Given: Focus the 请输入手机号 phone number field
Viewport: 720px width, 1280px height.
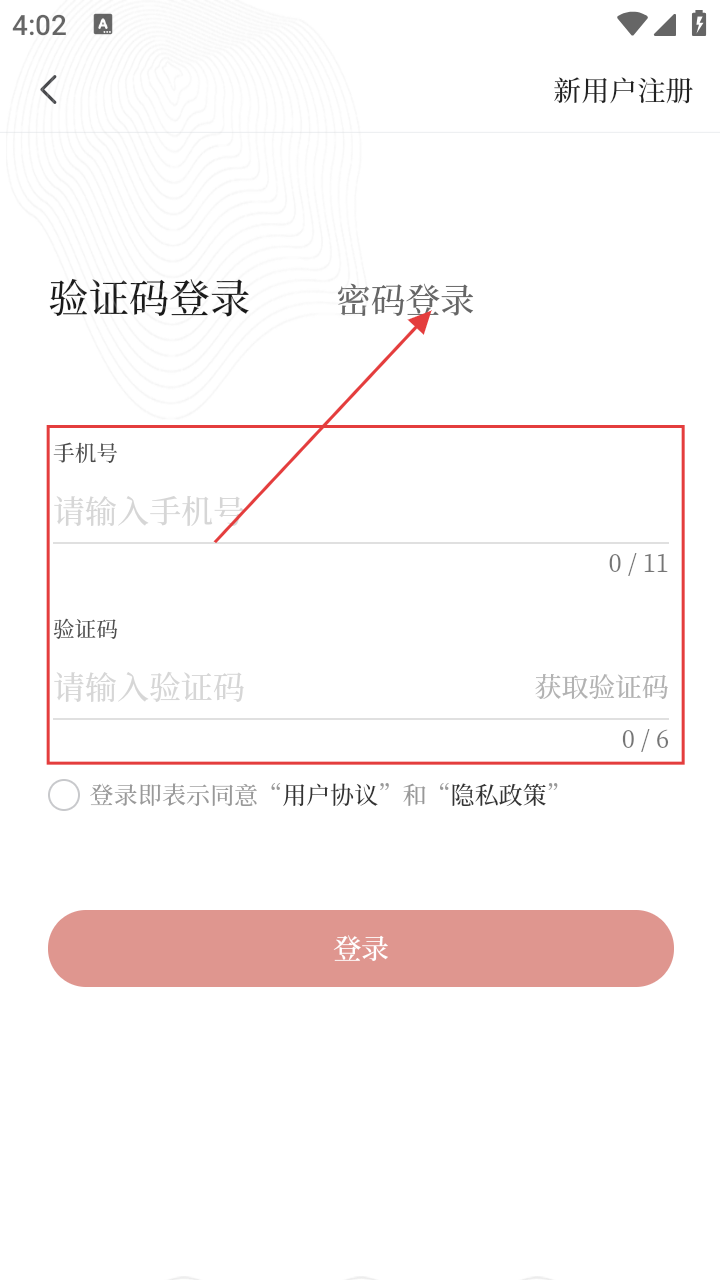Looking at the screenshot, I should point(300,511).
